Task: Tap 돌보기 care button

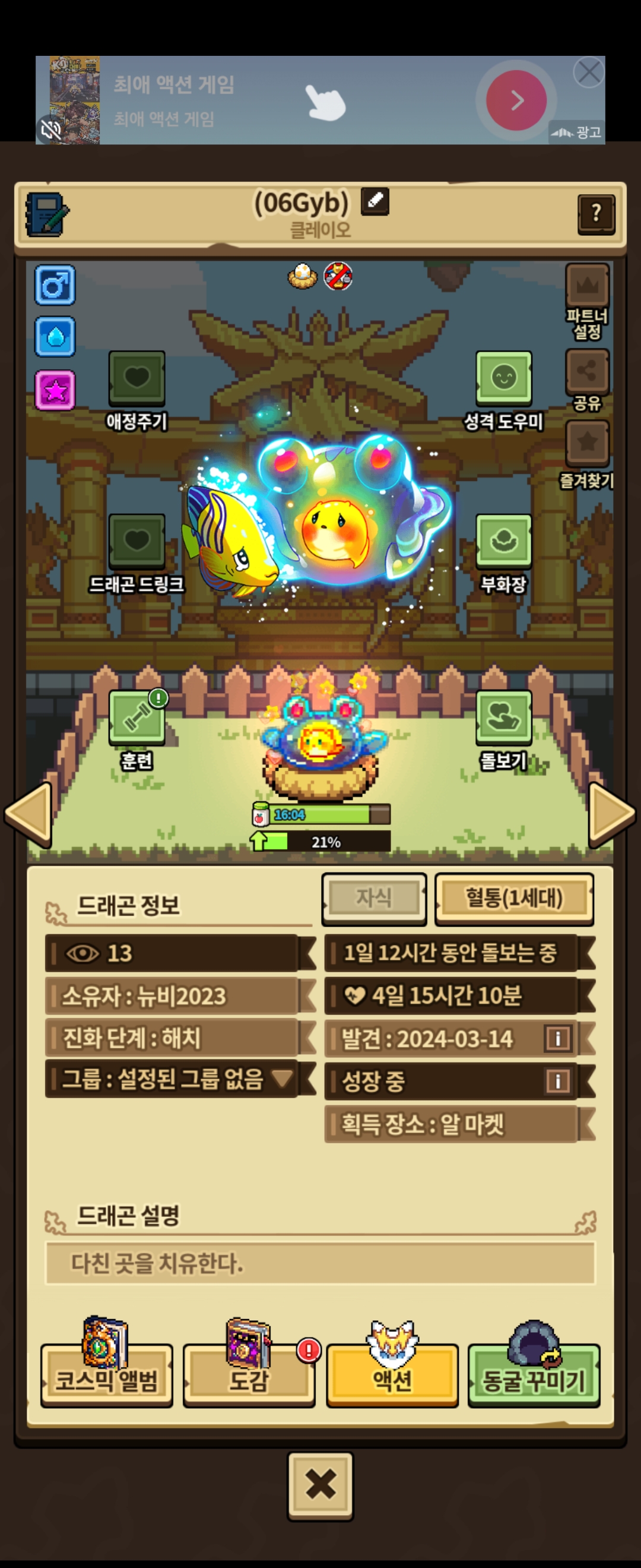Action: point(503,718)
